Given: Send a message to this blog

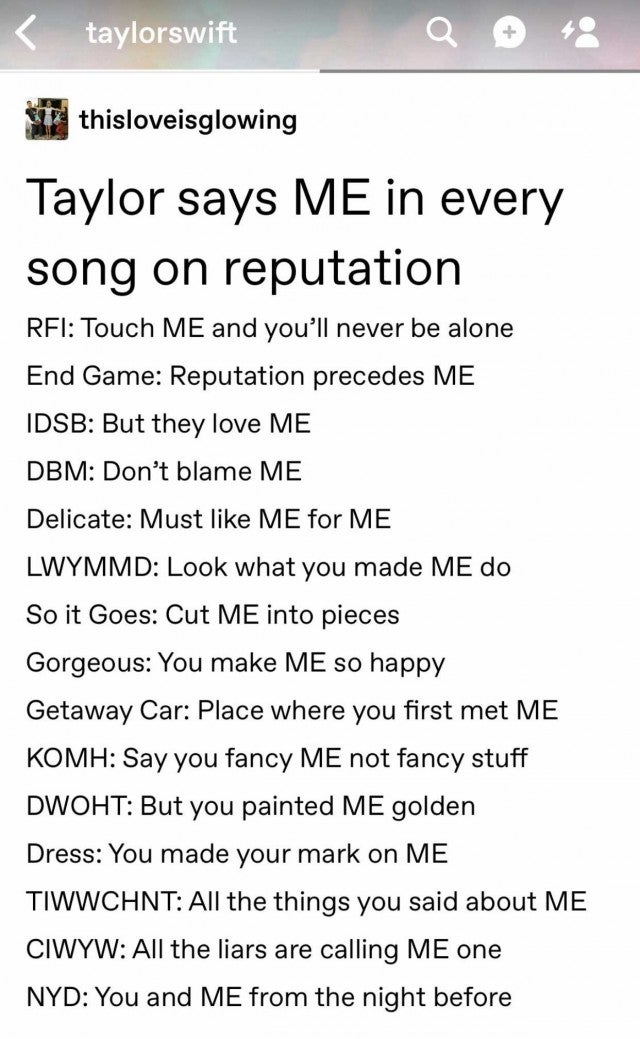Looking at the screenshot, I should pos(510,34).
